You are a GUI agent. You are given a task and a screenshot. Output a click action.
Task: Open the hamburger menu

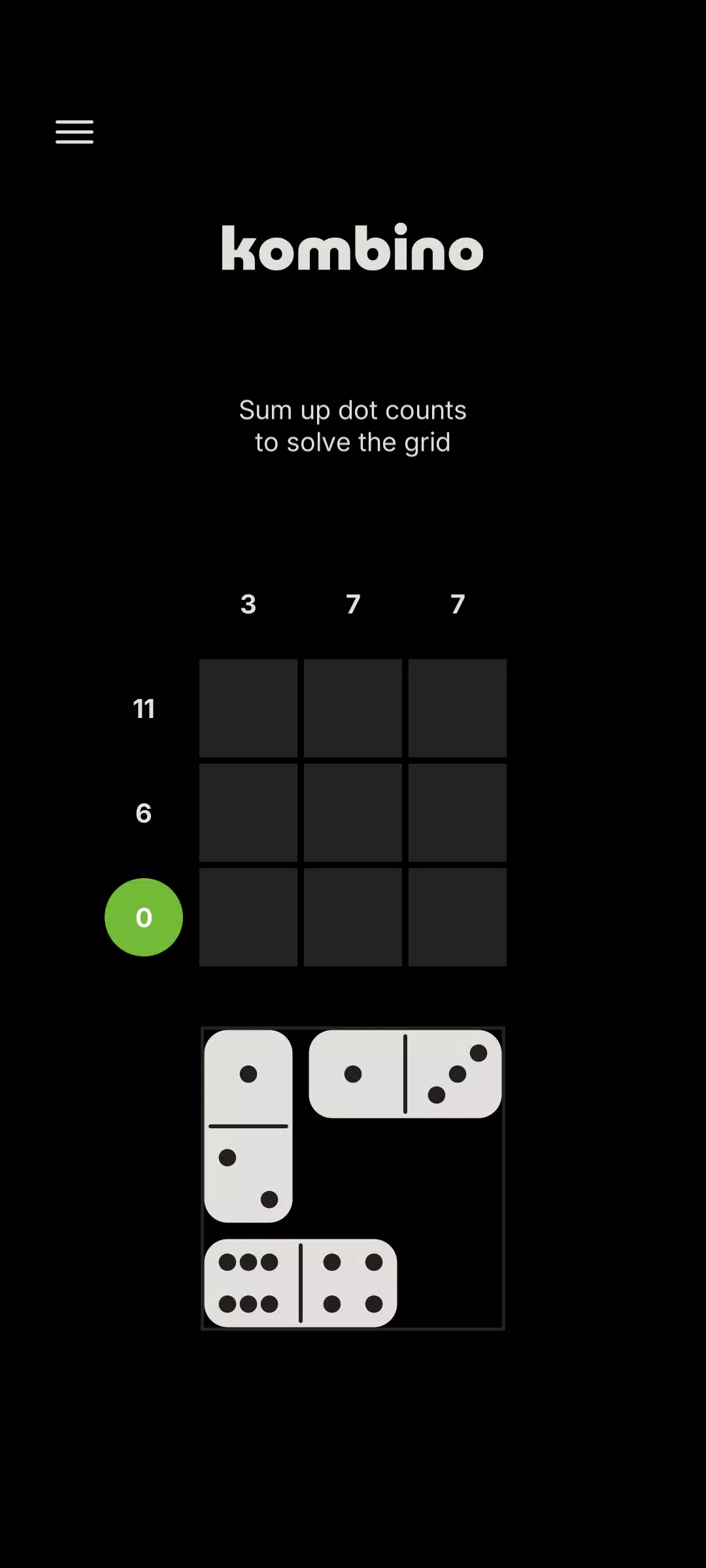tap(75, 132)
